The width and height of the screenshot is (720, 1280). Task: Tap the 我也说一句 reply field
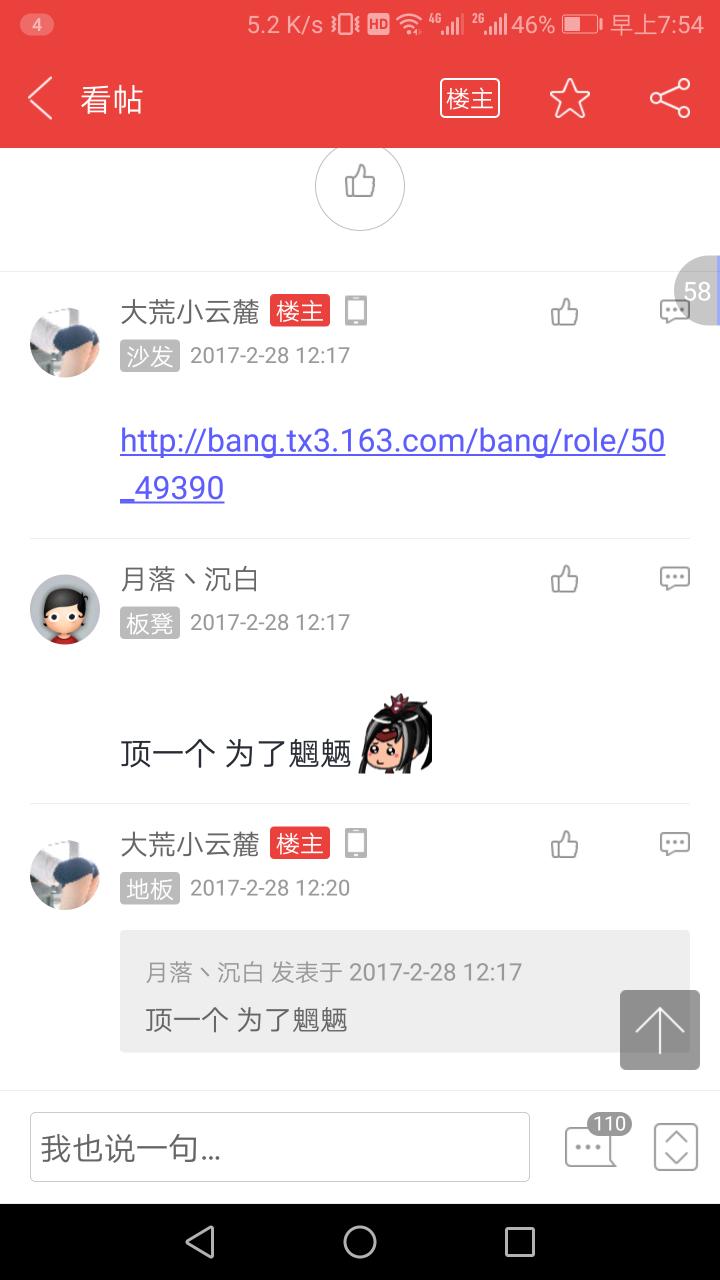click(280, 1147)
